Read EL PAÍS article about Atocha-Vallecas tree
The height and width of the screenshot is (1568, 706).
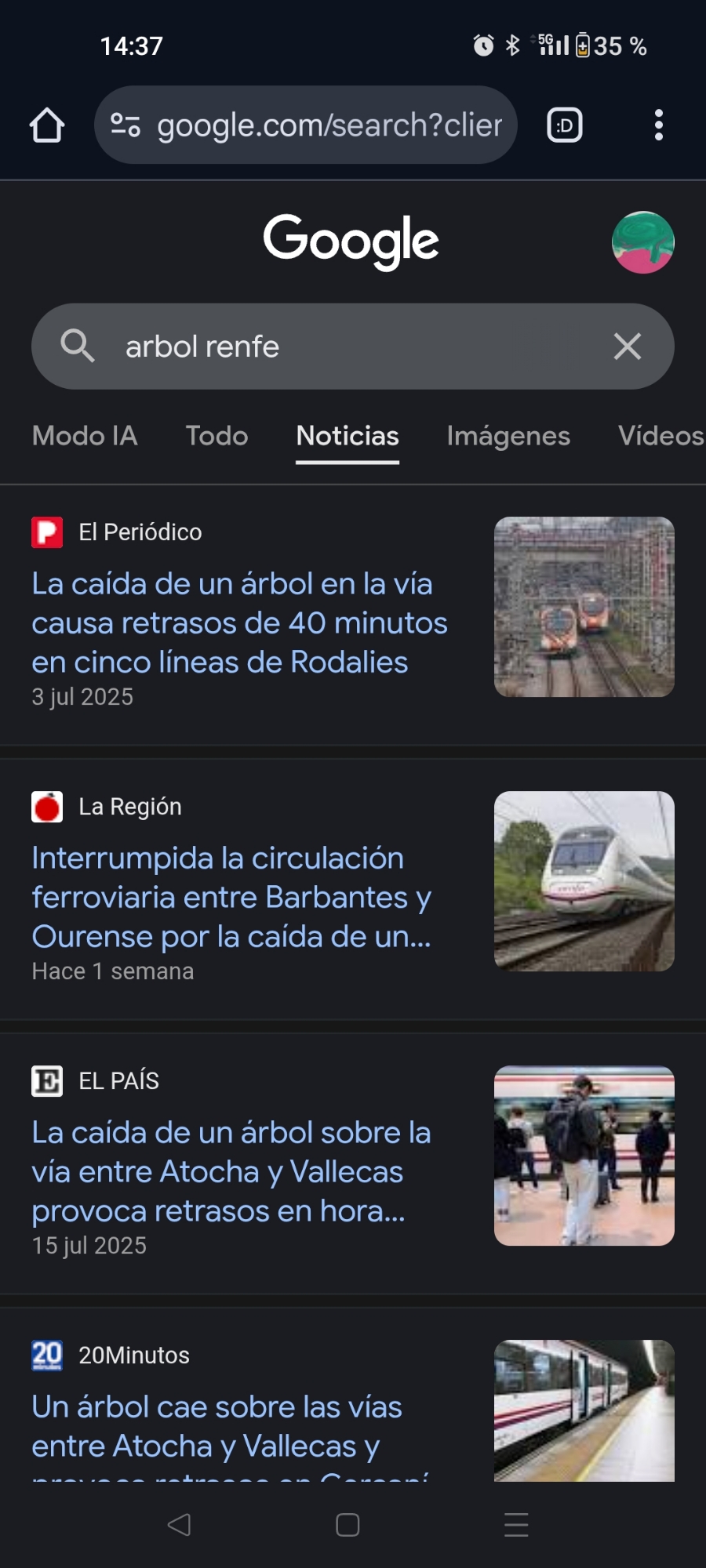click(x=231, y=1171)
